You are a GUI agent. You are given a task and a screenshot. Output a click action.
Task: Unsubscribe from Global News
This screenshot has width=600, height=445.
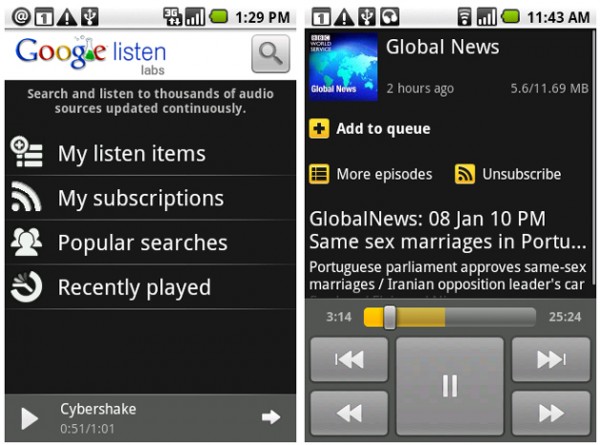coord(508,174)
